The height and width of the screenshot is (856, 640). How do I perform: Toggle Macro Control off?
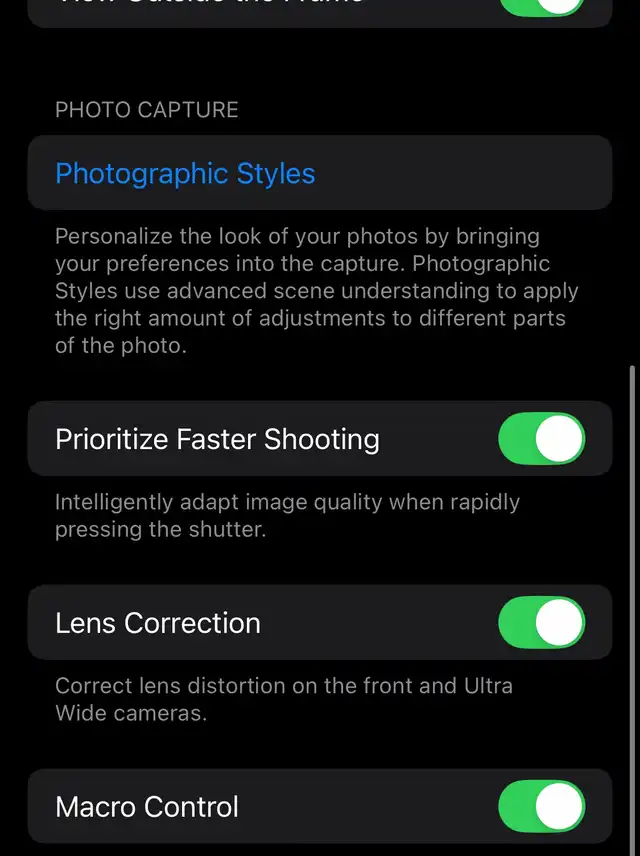(541, 807)
